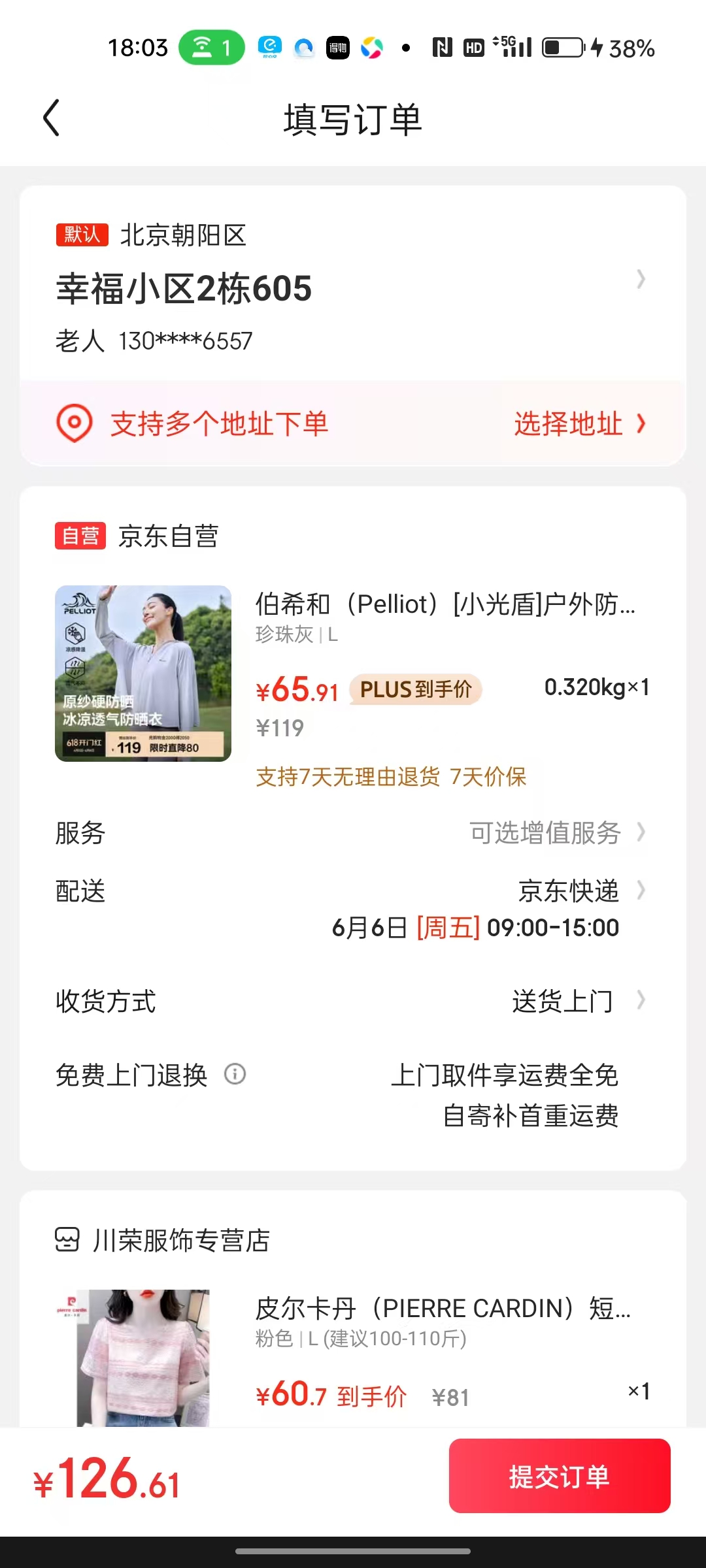Click the 提交订单 submit order button
This screenshot has height=1568, width=706.
coord(559,1477)
